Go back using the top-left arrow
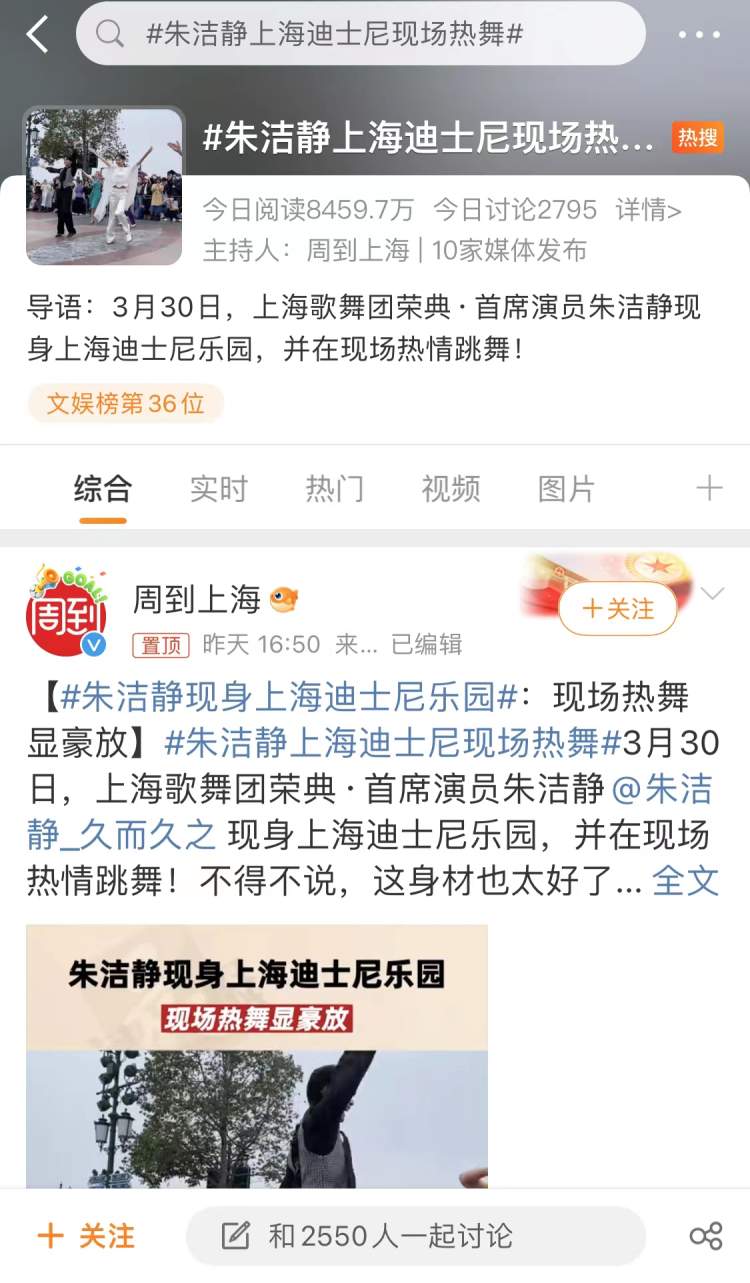This screenshot has width=750, height=1283. 37,35
